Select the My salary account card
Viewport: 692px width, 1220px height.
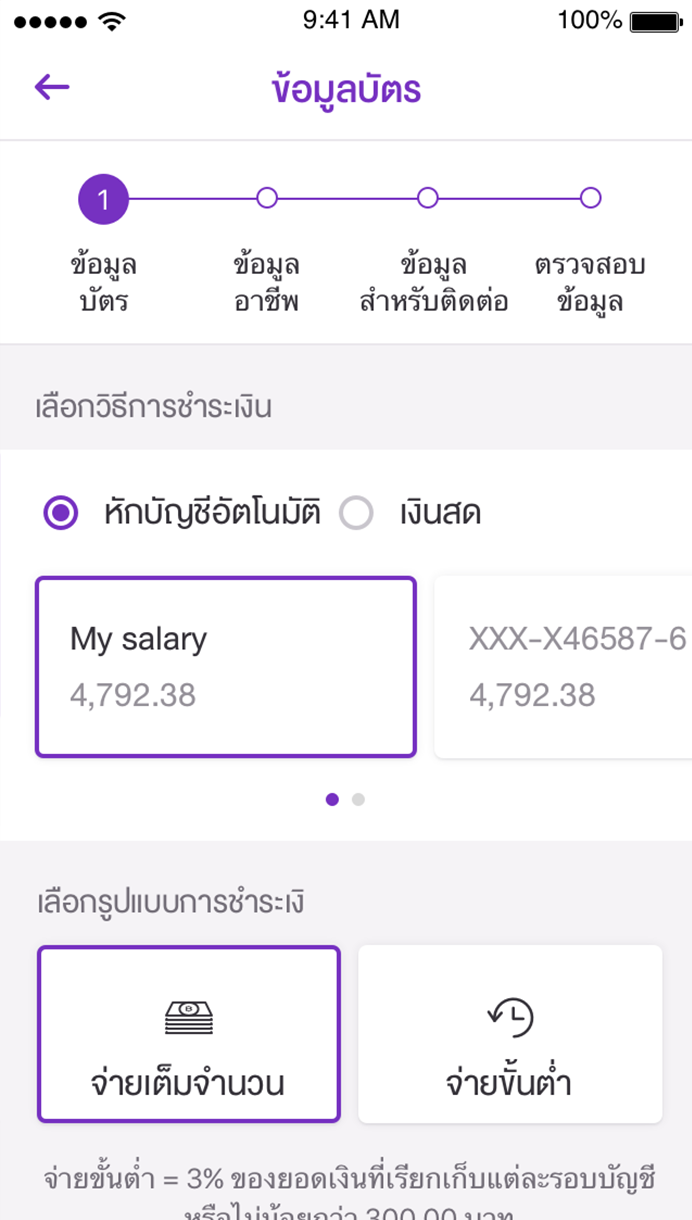coord(226,667)
